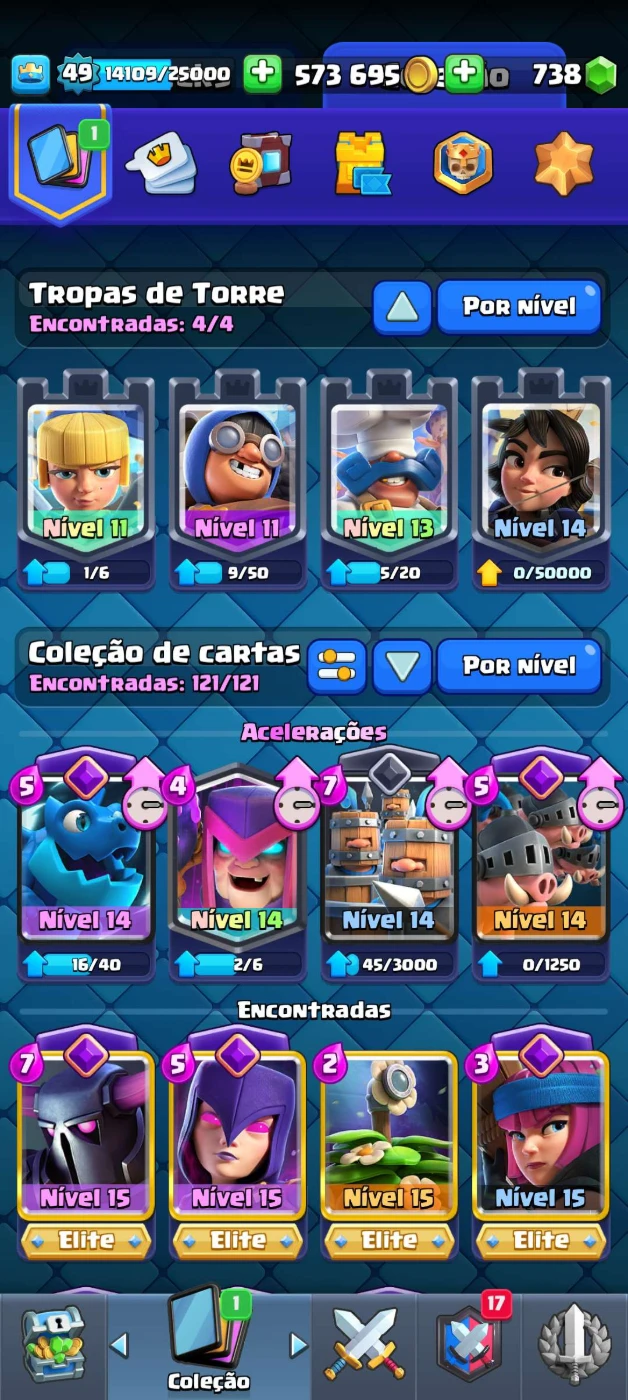Open the tower skins tab
628x1400 pixels.
(361, 162)
